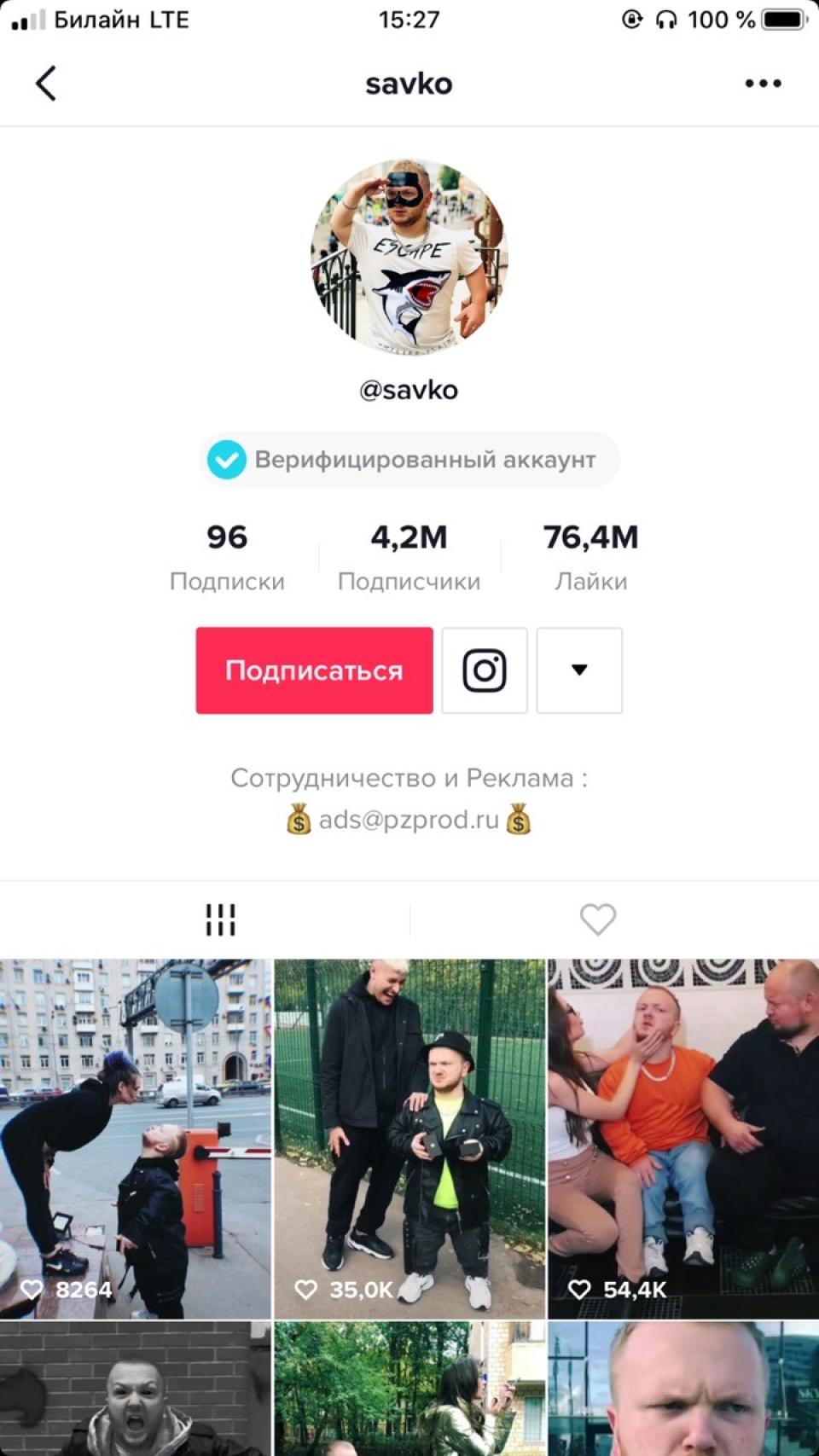Expand suggested accounts dropdown arrow

579,670
